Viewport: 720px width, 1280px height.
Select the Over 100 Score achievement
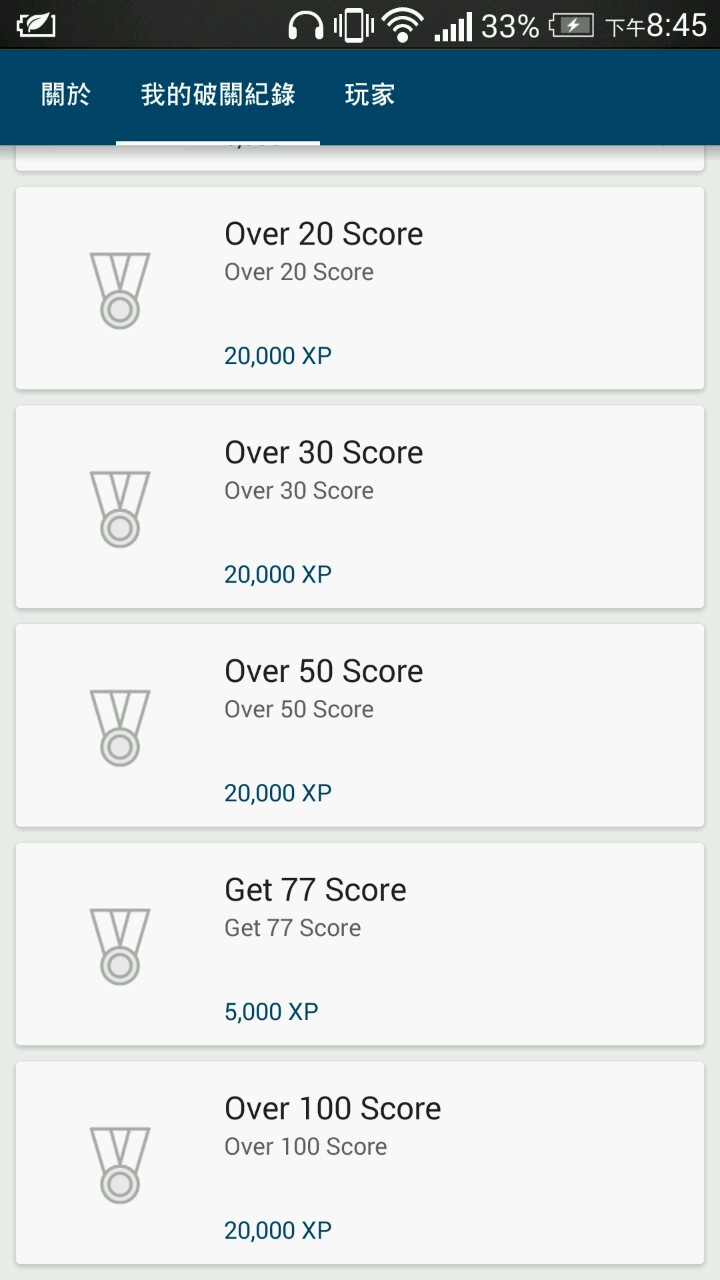click(360, 1163)
